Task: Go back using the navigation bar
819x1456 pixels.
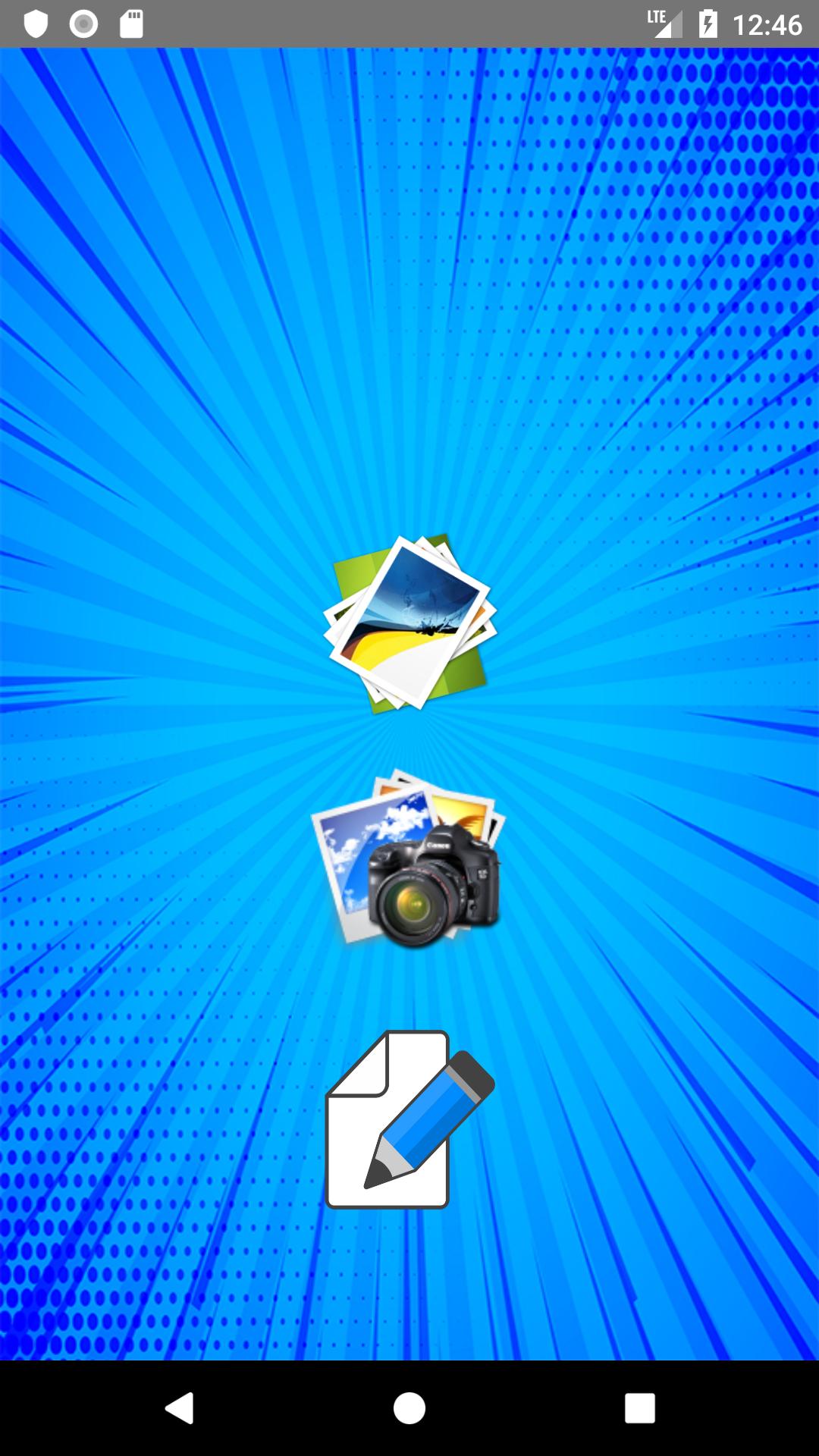Action: 180,1408
